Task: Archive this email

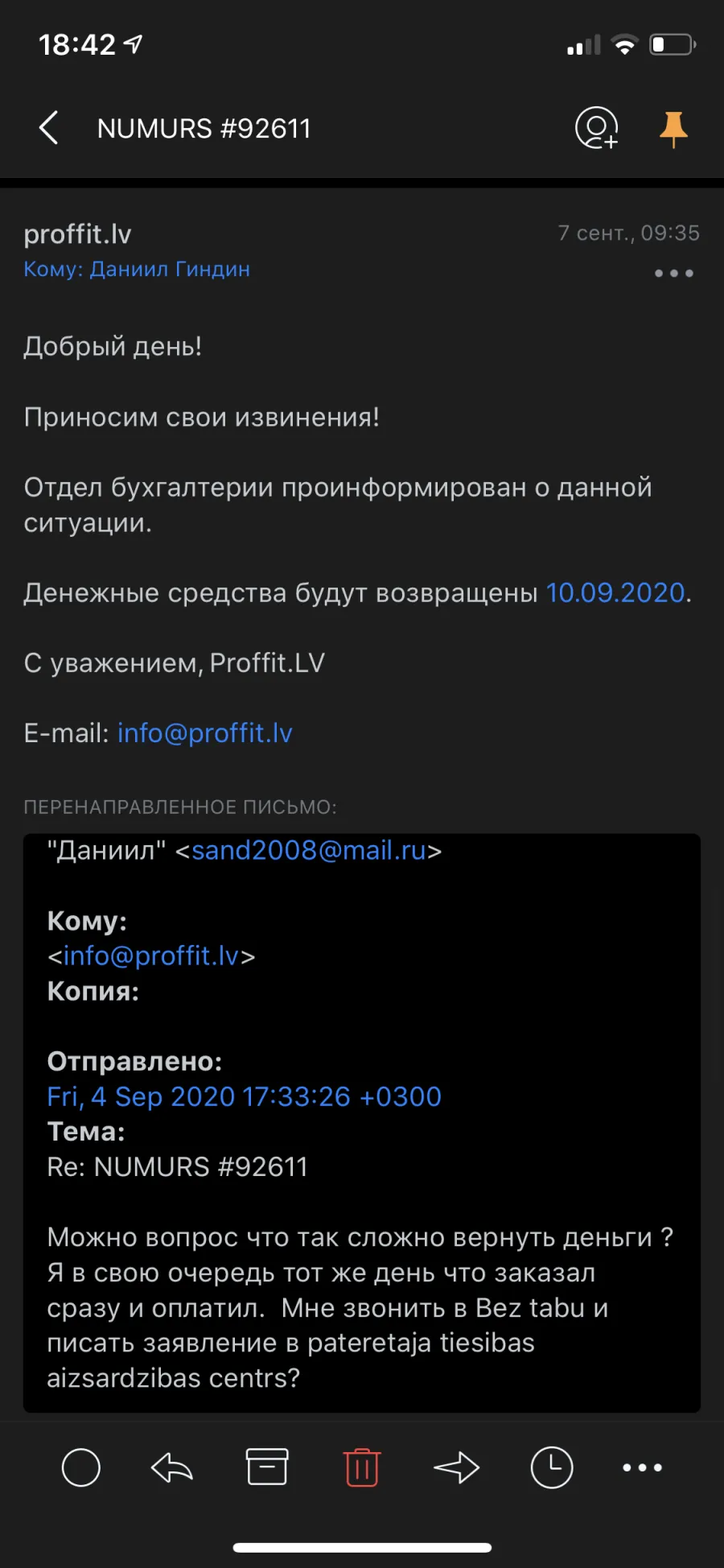Action: [267, 1467]
